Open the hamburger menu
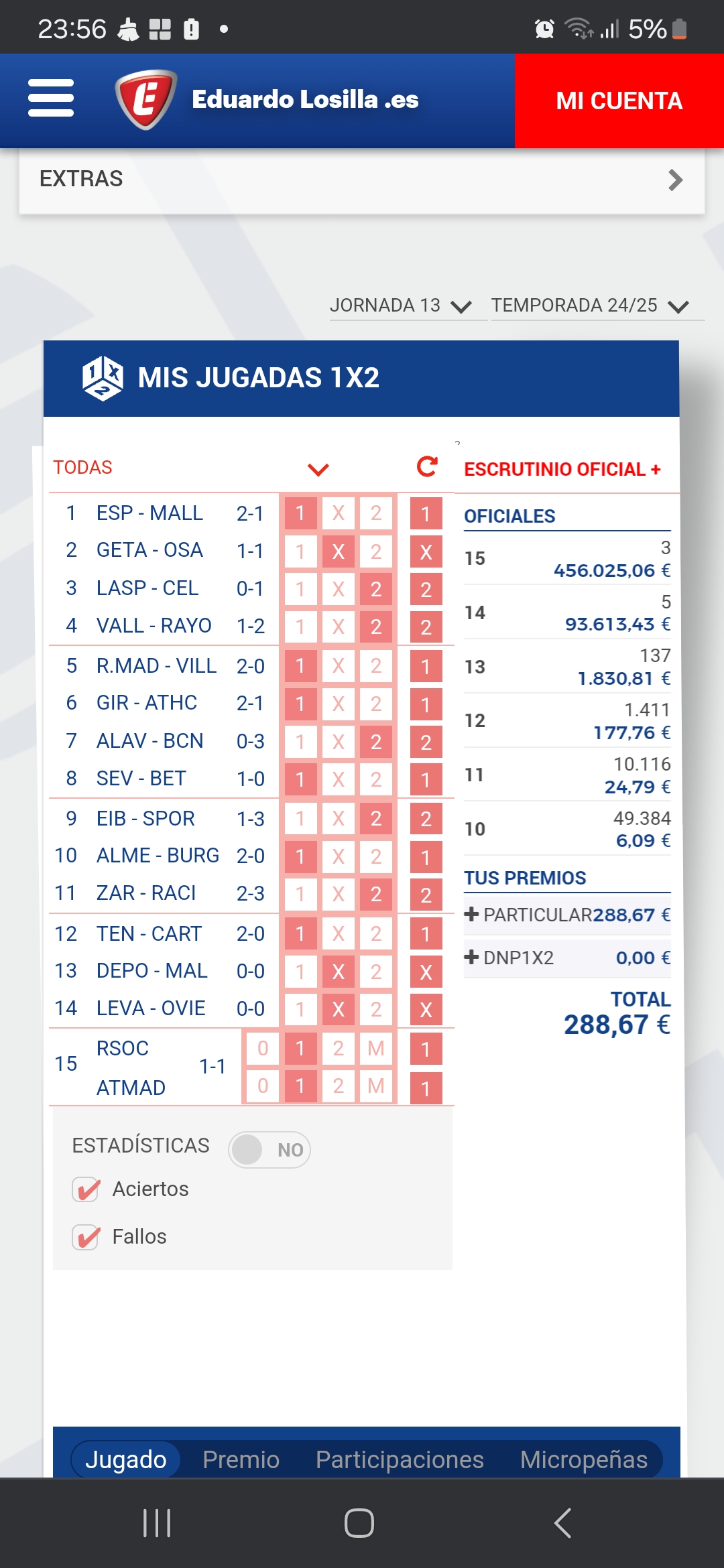The width and height of the screenshot is (724, 1568). (51, 99)
